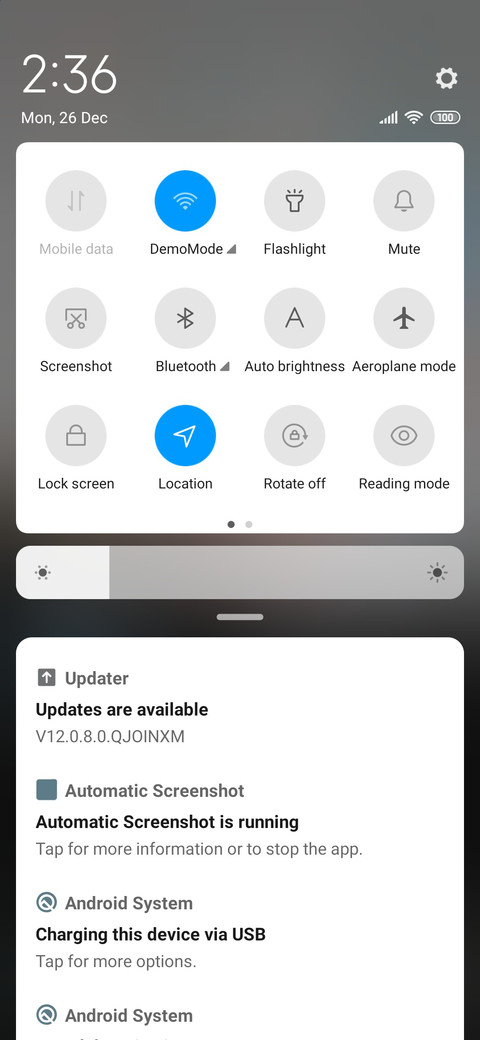Open the Updater updates available notification
480x1040 pixels.
(x=240, y=707)
